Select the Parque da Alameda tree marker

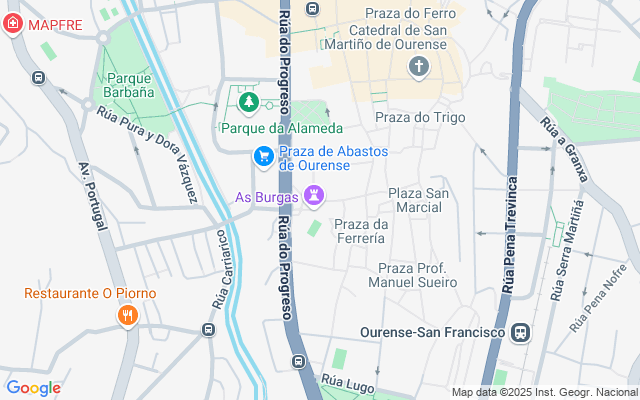pyautogui.click(x=248, y=101)
